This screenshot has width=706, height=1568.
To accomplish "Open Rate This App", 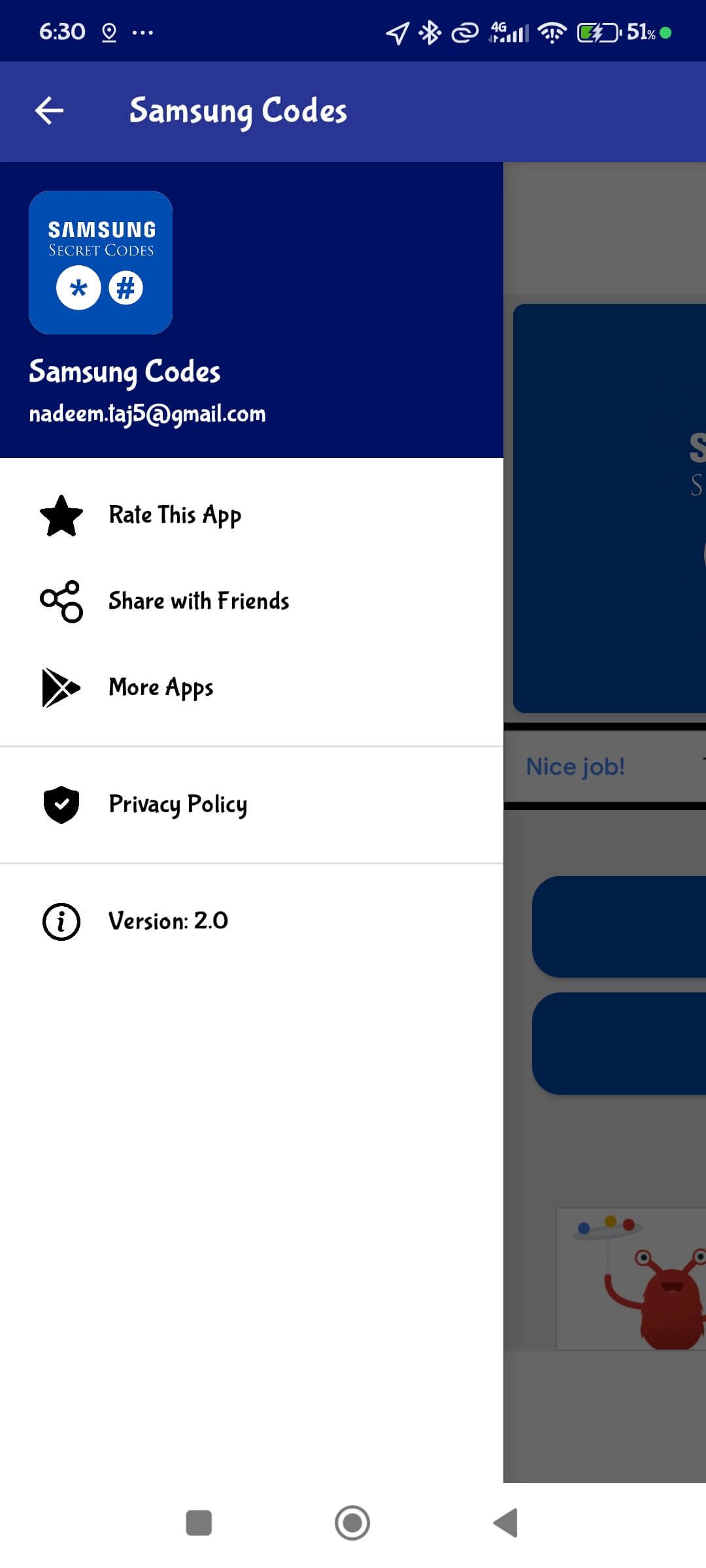I will coord(175,515).
